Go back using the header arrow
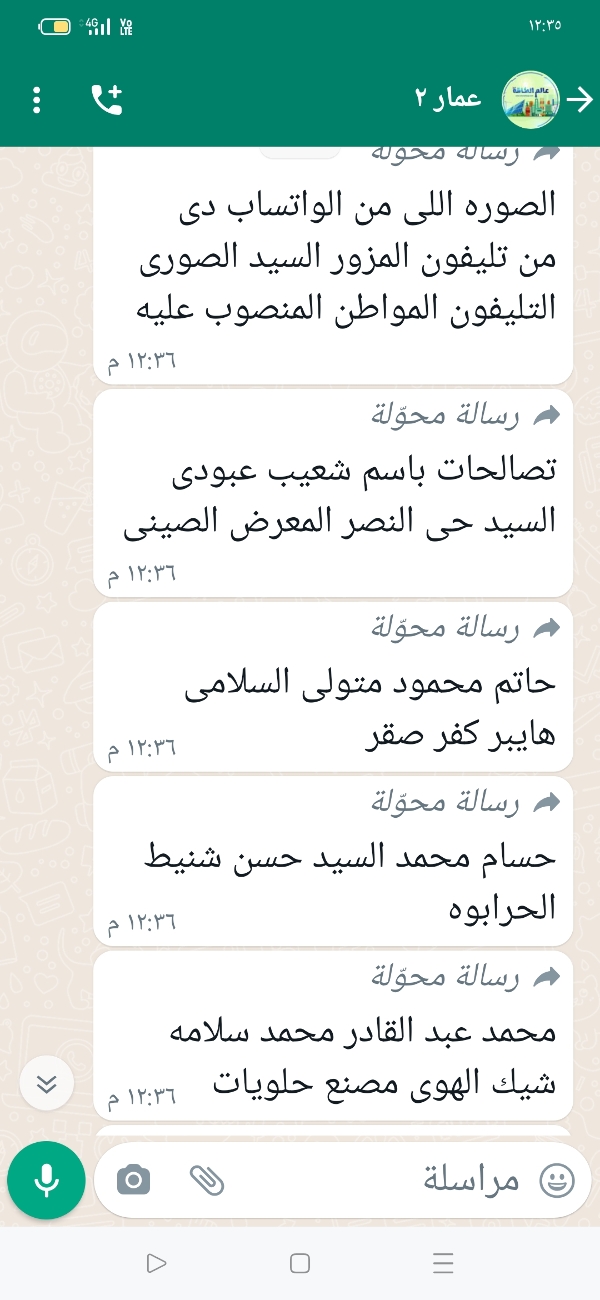Screen dimensions: 600x1300 pyautogui.click(x=579, y=98)
